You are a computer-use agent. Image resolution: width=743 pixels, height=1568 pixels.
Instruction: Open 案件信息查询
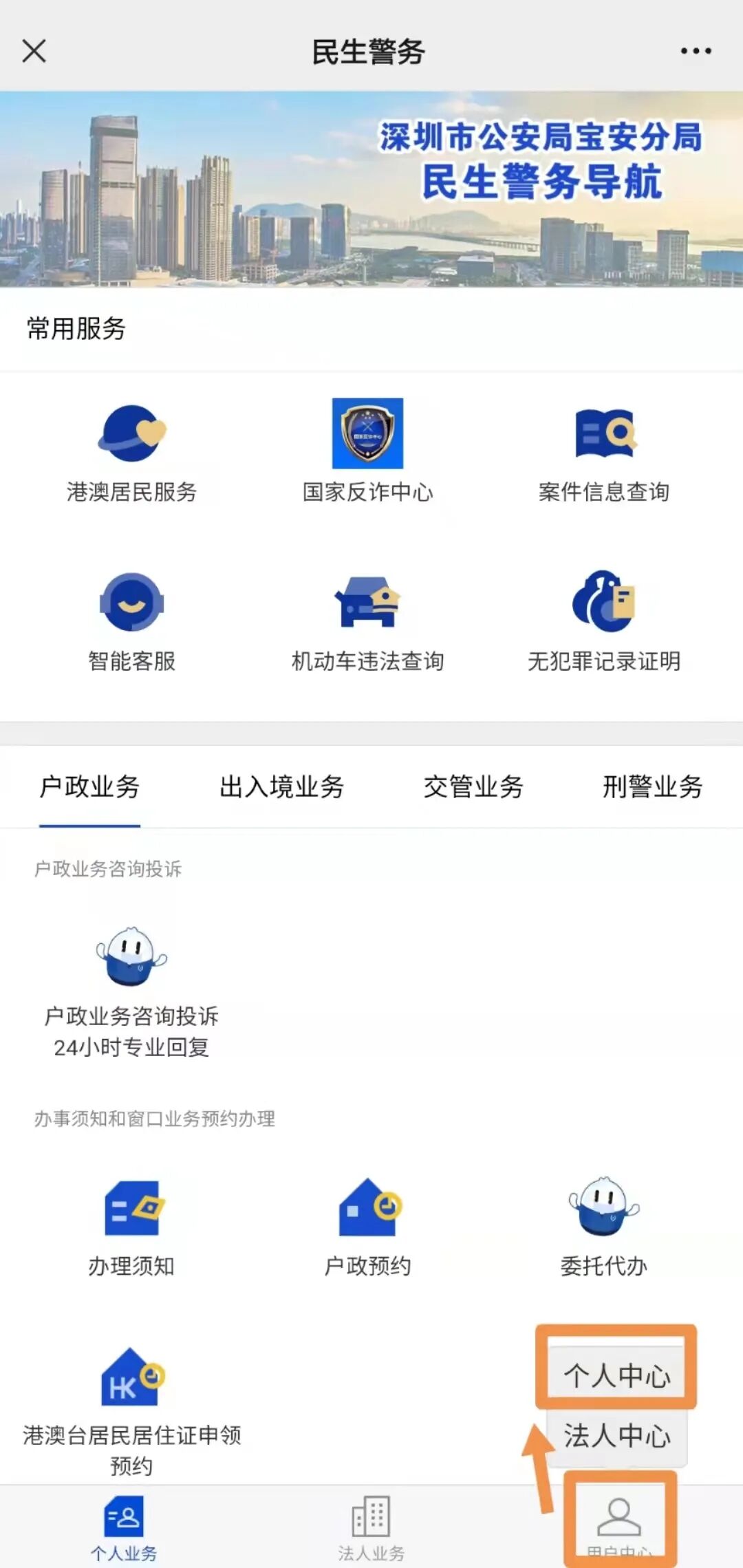pyautogui.click(x=604, y=451)
